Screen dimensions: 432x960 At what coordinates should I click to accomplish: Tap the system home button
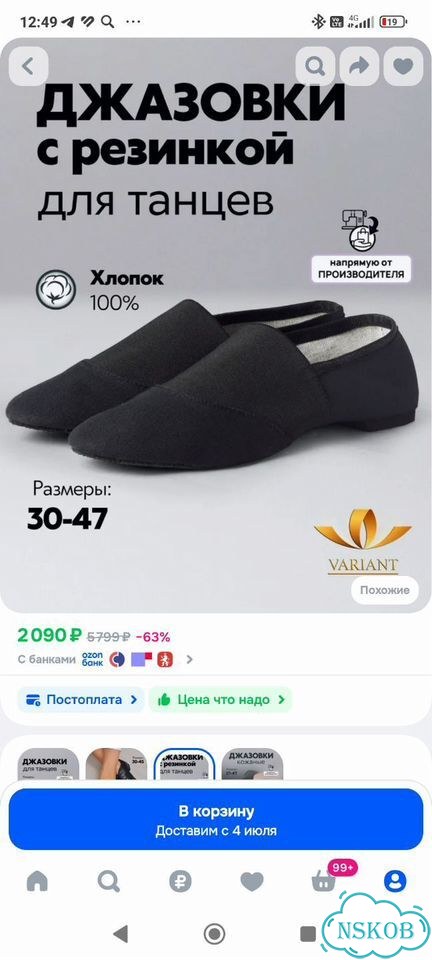pyautogui.click(x=214, y=934)
